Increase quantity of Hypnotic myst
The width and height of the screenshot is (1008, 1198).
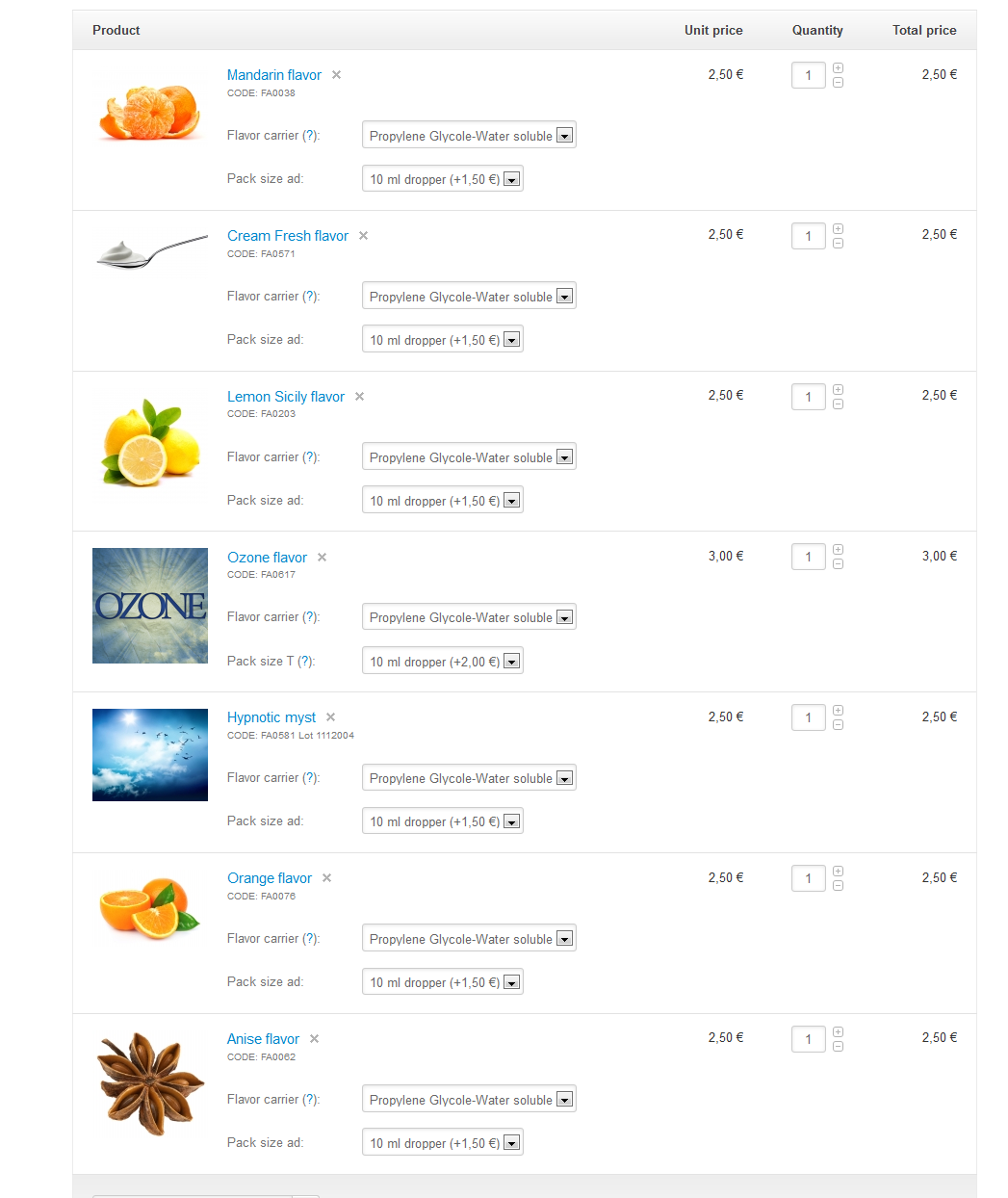(838, 711)
